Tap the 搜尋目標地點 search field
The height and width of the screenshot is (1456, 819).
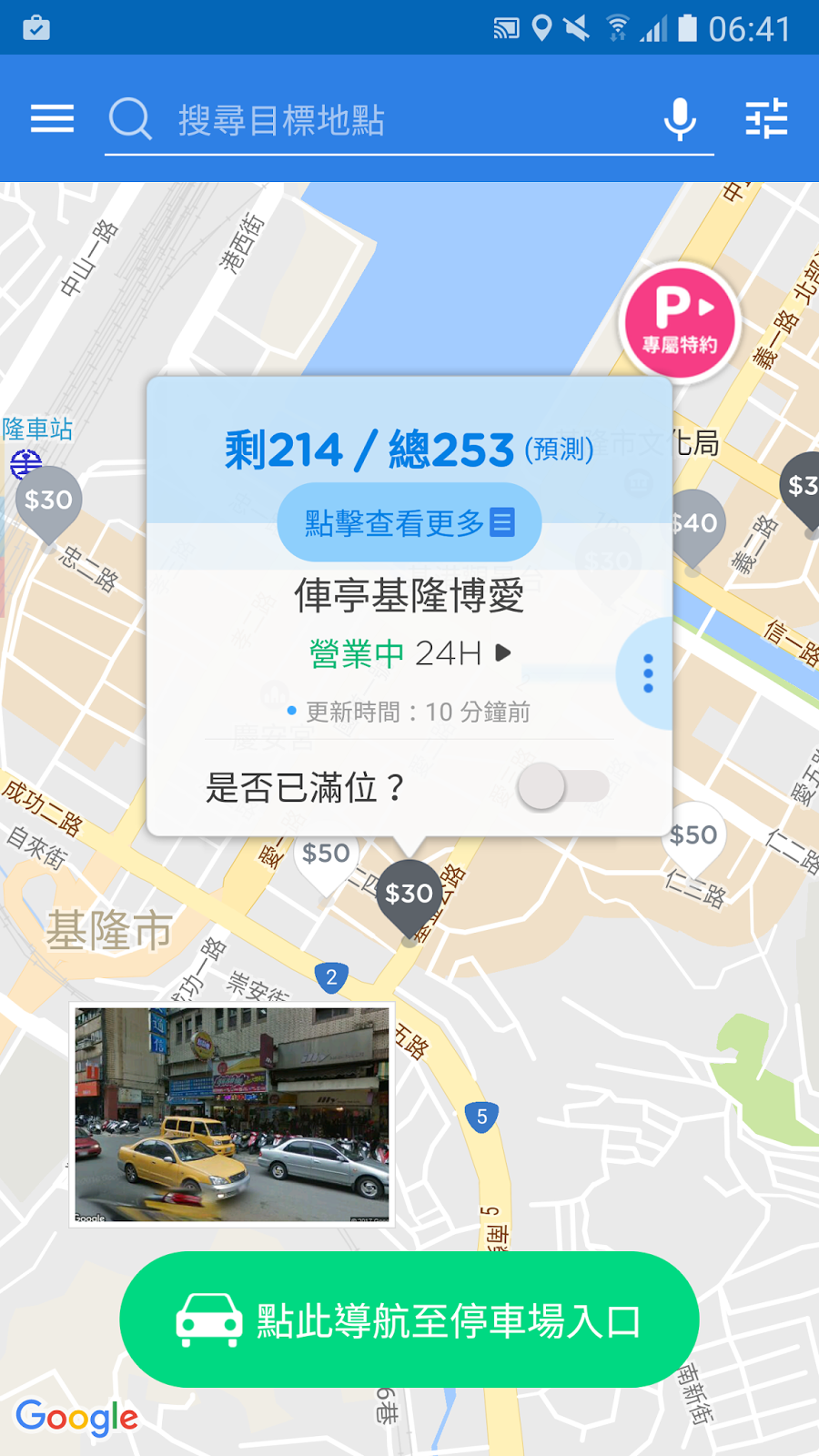click(382, 120)
